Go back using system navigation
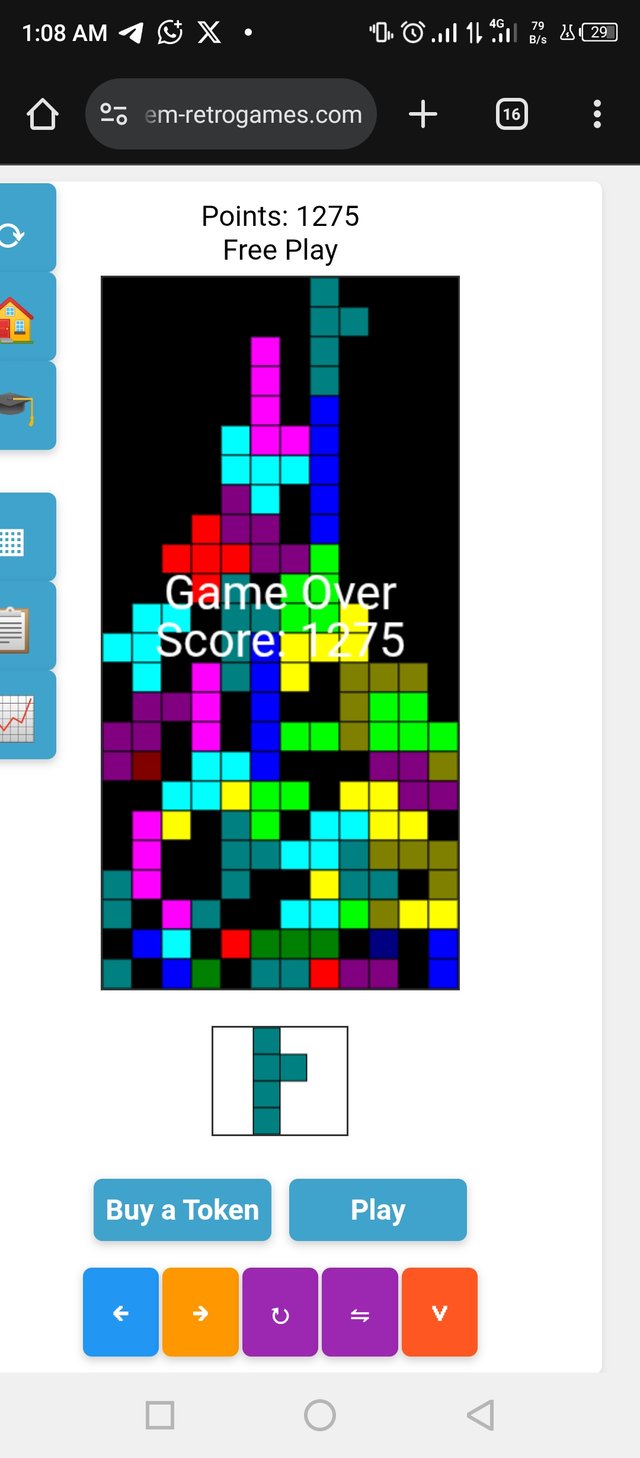The height and width of the screenshot is (1458, 640). [x=480, y=1414]
